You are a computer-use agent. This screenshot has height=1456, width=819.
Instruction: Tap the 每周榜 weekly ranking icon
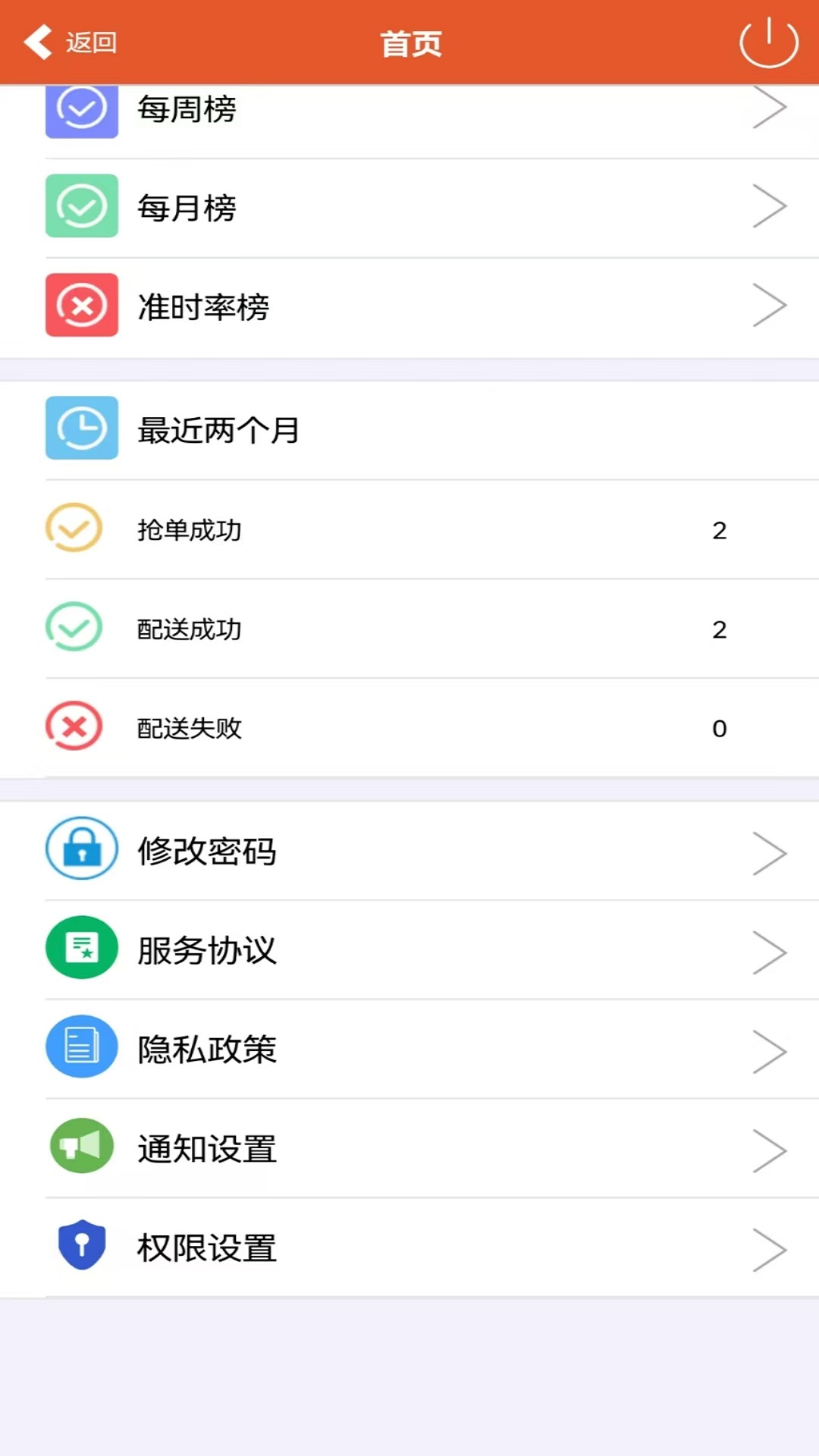pyautogui.click(x=81, y=110)
